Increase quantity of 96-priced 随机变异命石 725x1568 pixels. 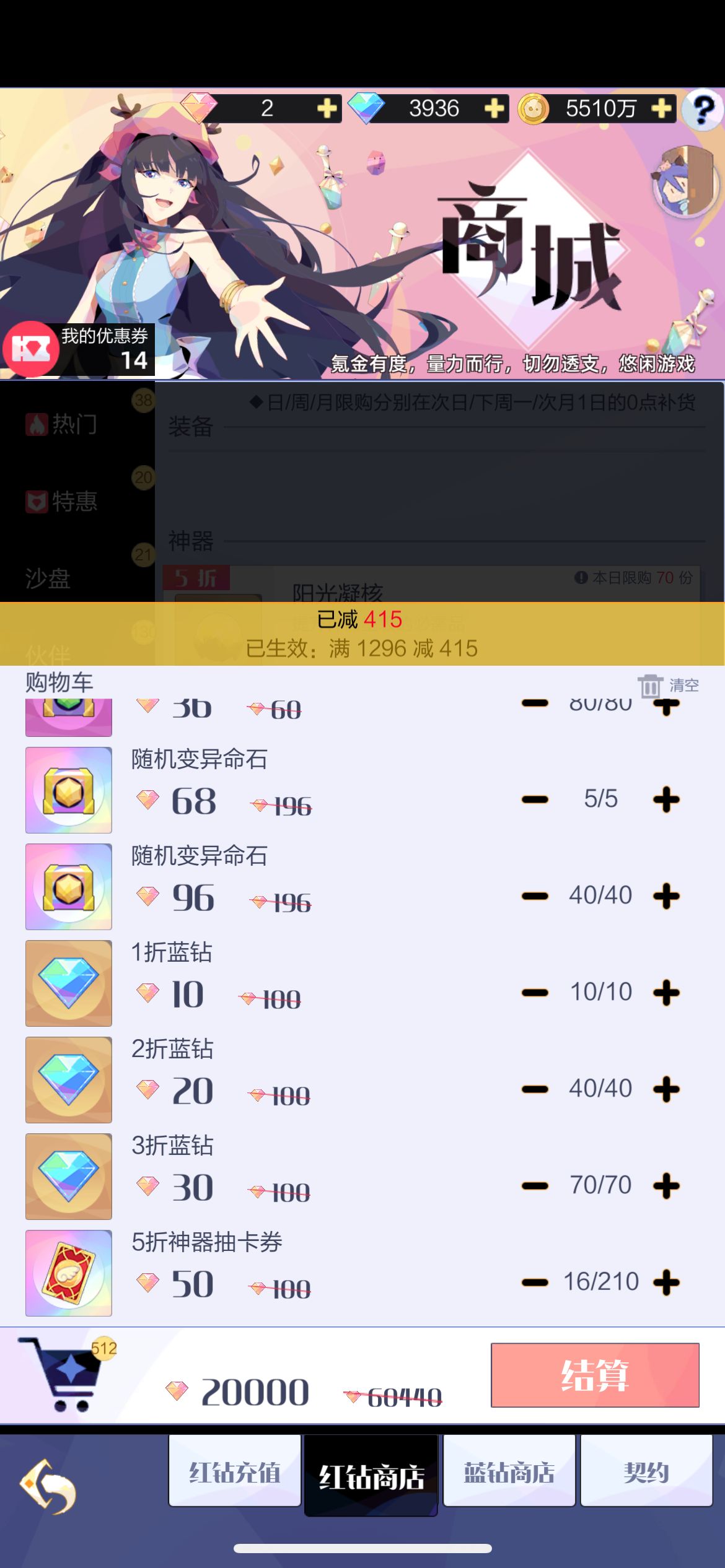666,896
